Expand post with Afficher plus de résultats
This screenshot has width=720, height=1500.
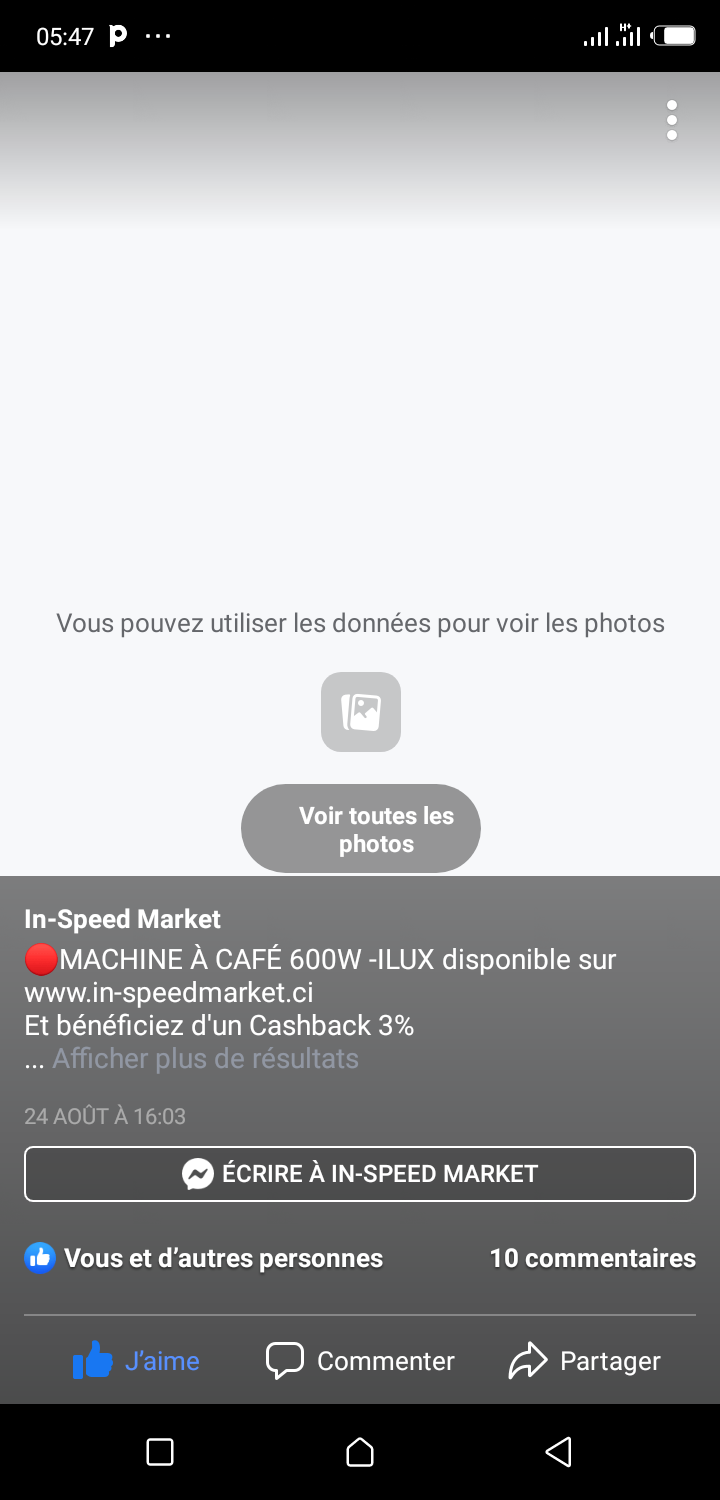[205, 1058]
